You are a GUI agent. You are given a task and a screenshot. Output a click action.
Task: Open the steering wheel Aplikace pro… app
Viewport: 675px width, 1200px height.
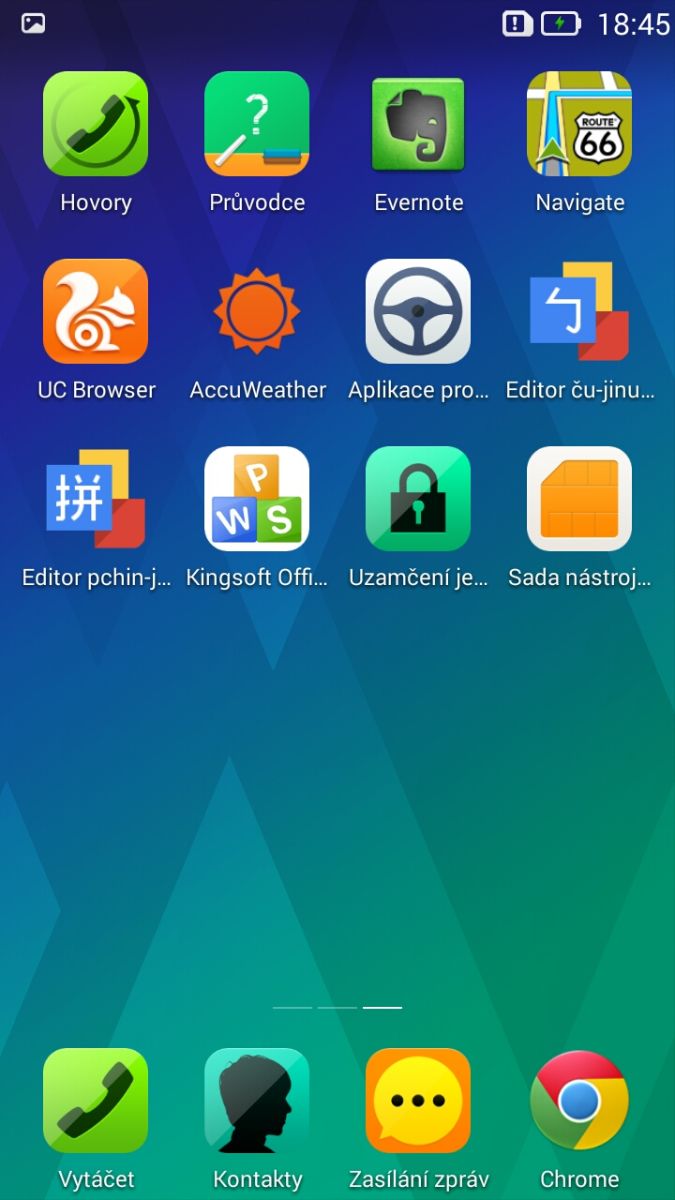(418, 311)
